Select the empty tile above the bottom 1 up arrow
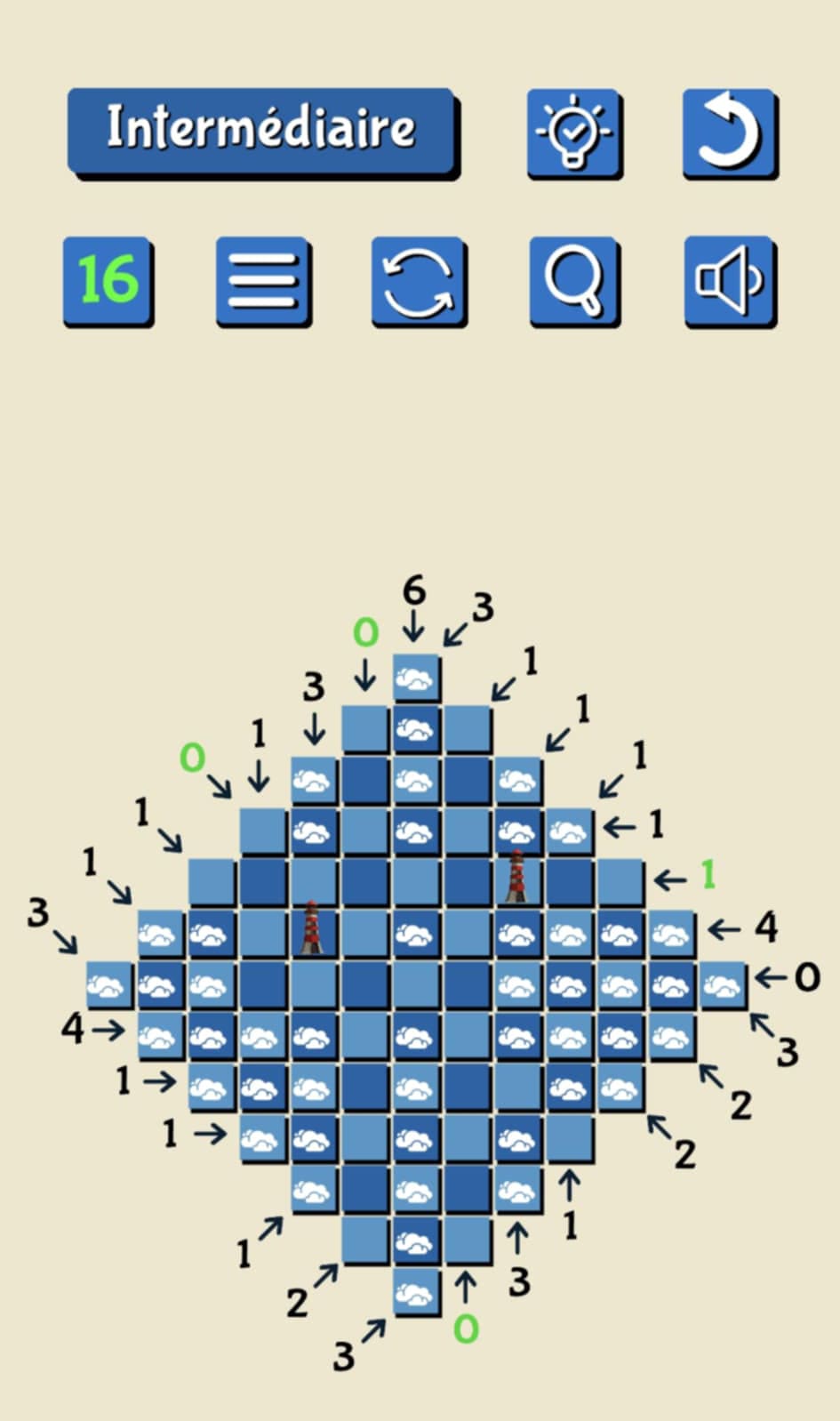 569,1138
